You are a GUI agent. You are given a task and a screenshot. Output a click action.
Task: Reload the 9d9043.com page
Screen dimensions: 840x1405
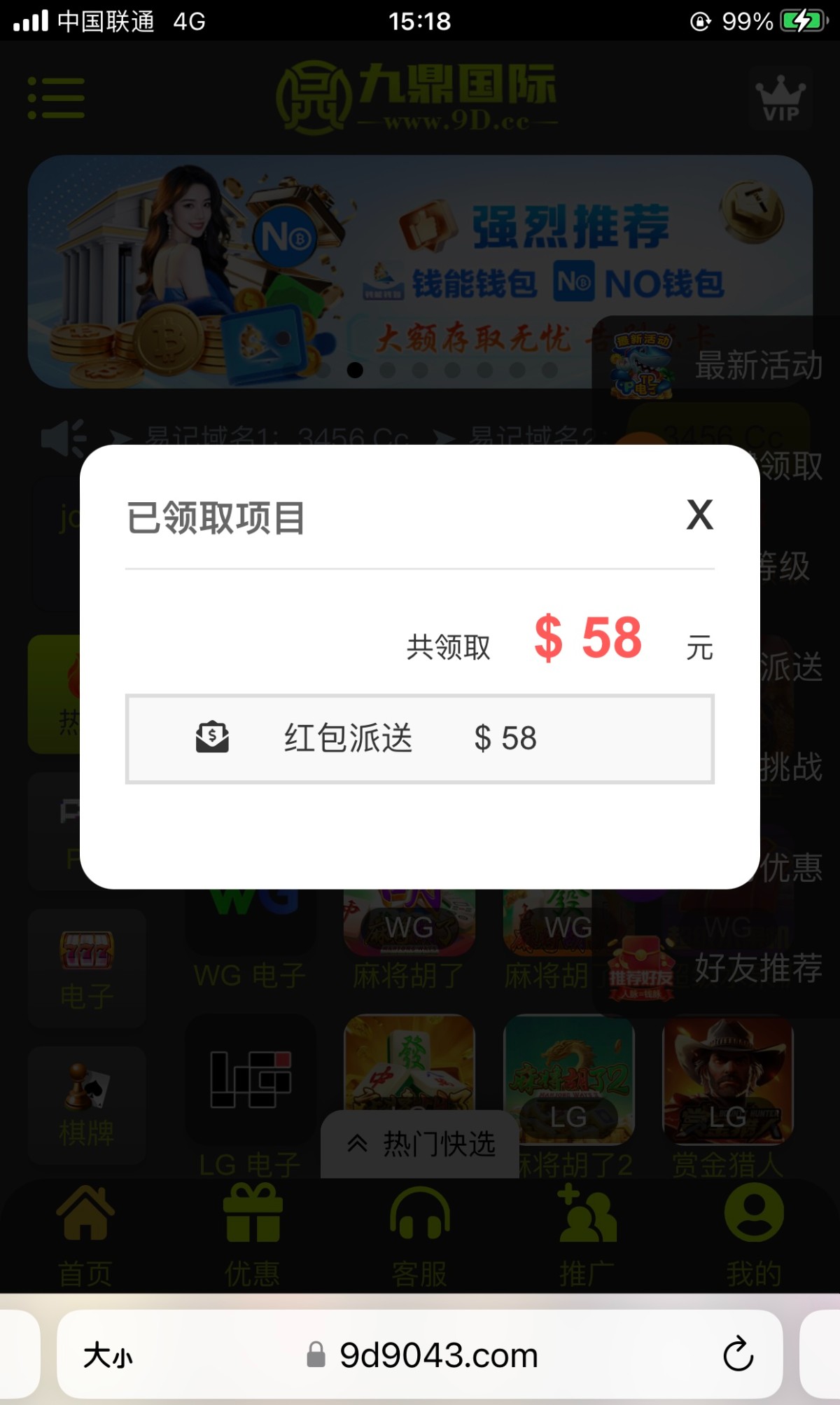[x=738, y=1355]
